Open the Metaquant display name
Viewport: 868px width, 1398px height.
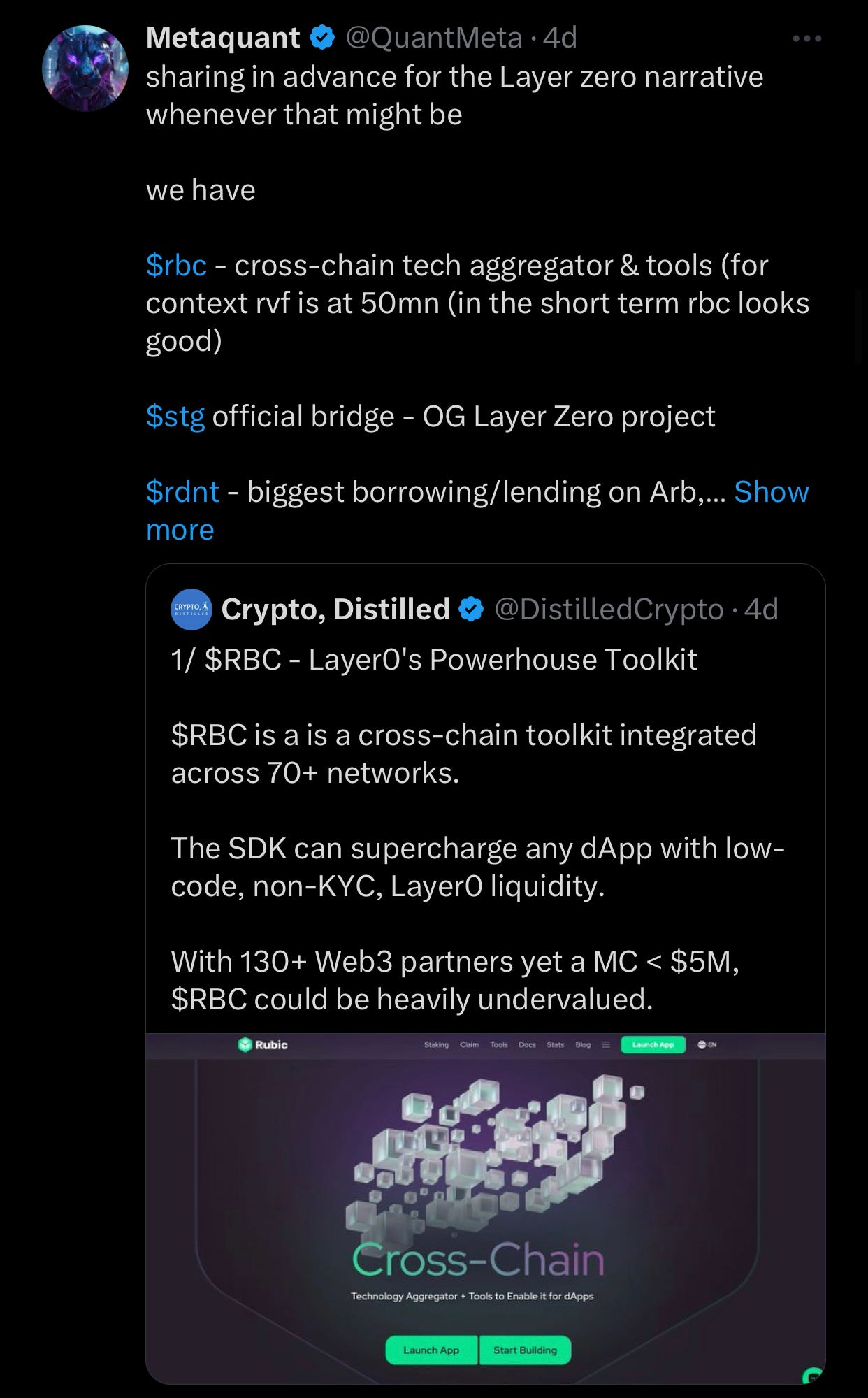pyautogui.click(x=223, y=38)
